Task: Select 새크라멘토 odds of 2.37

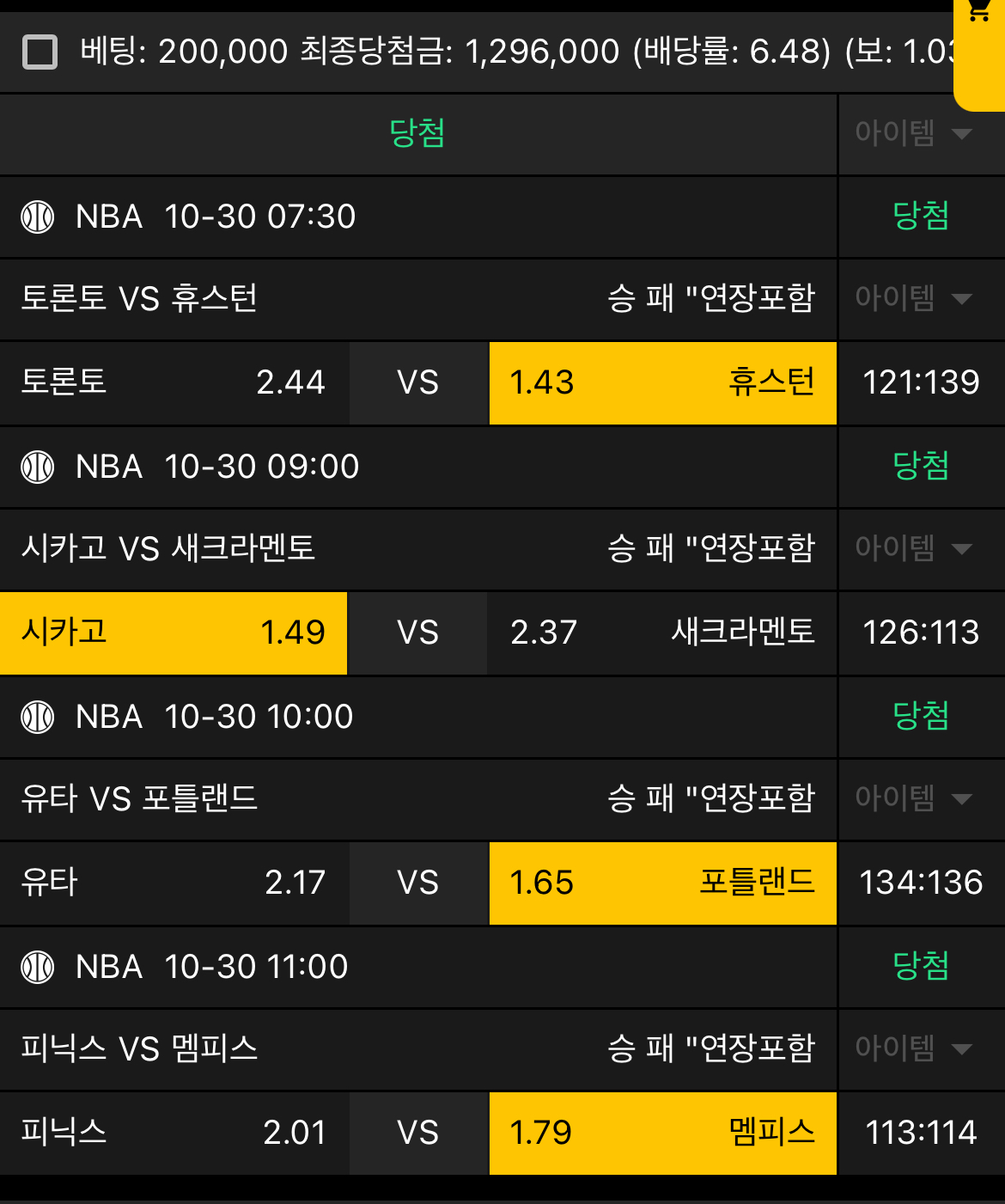Action: [x=661, y=633]
